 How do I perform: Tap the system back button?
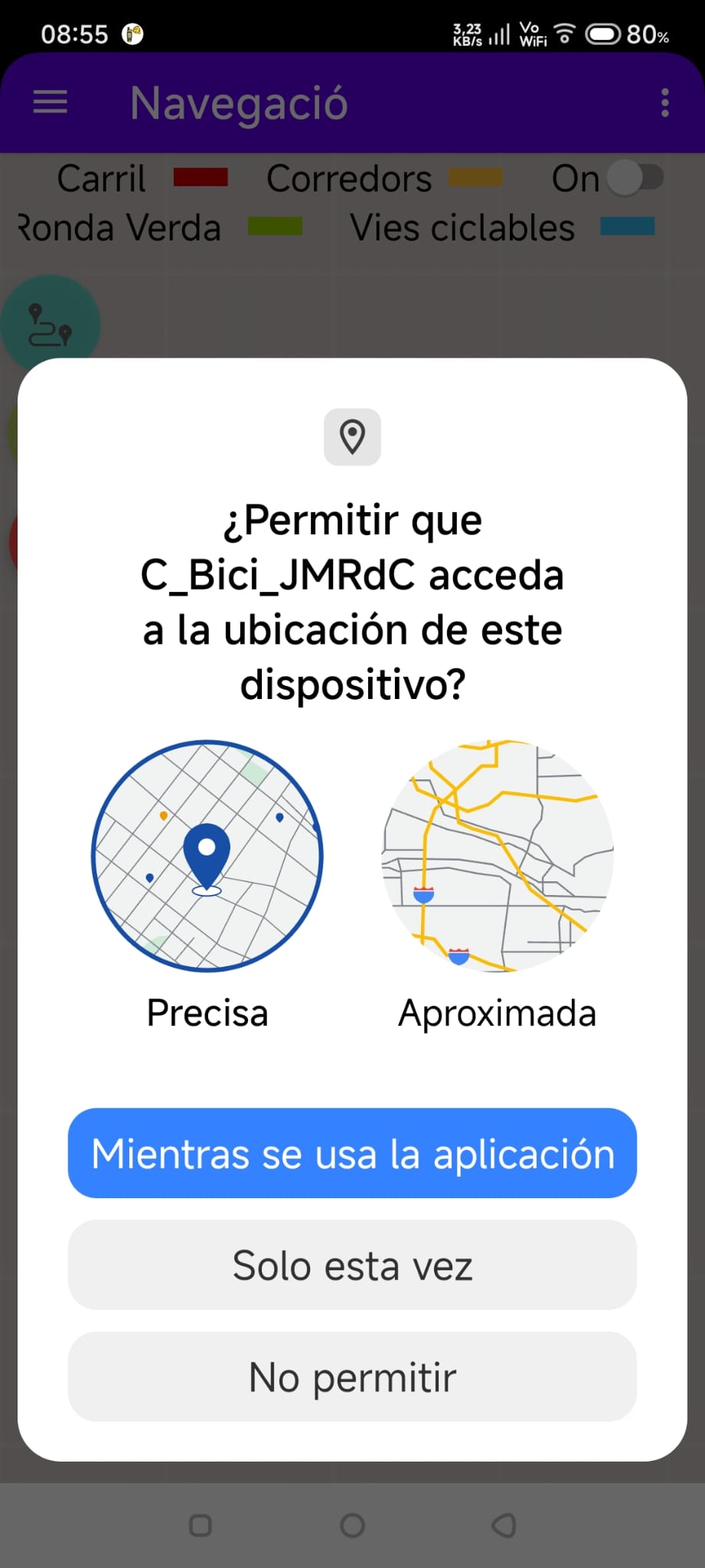coord(504,1525)
